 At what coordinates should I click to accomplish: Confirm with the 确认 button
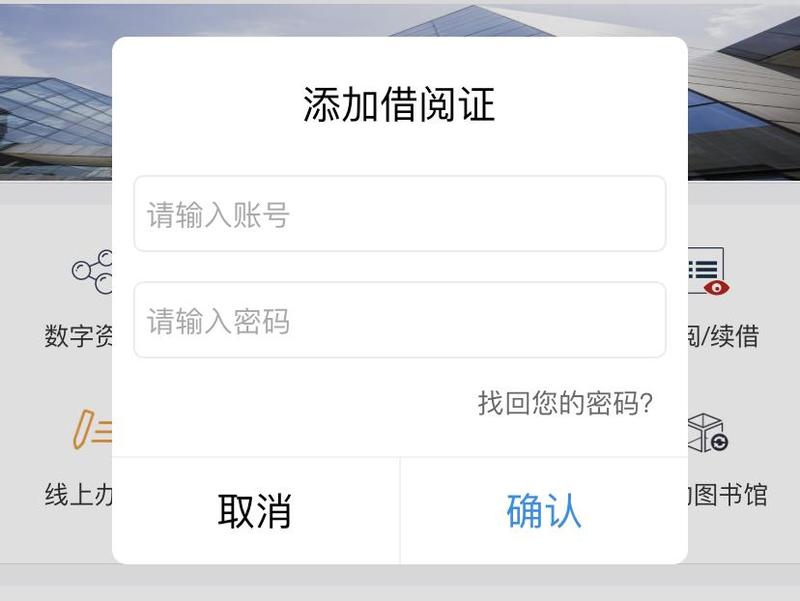543,511
